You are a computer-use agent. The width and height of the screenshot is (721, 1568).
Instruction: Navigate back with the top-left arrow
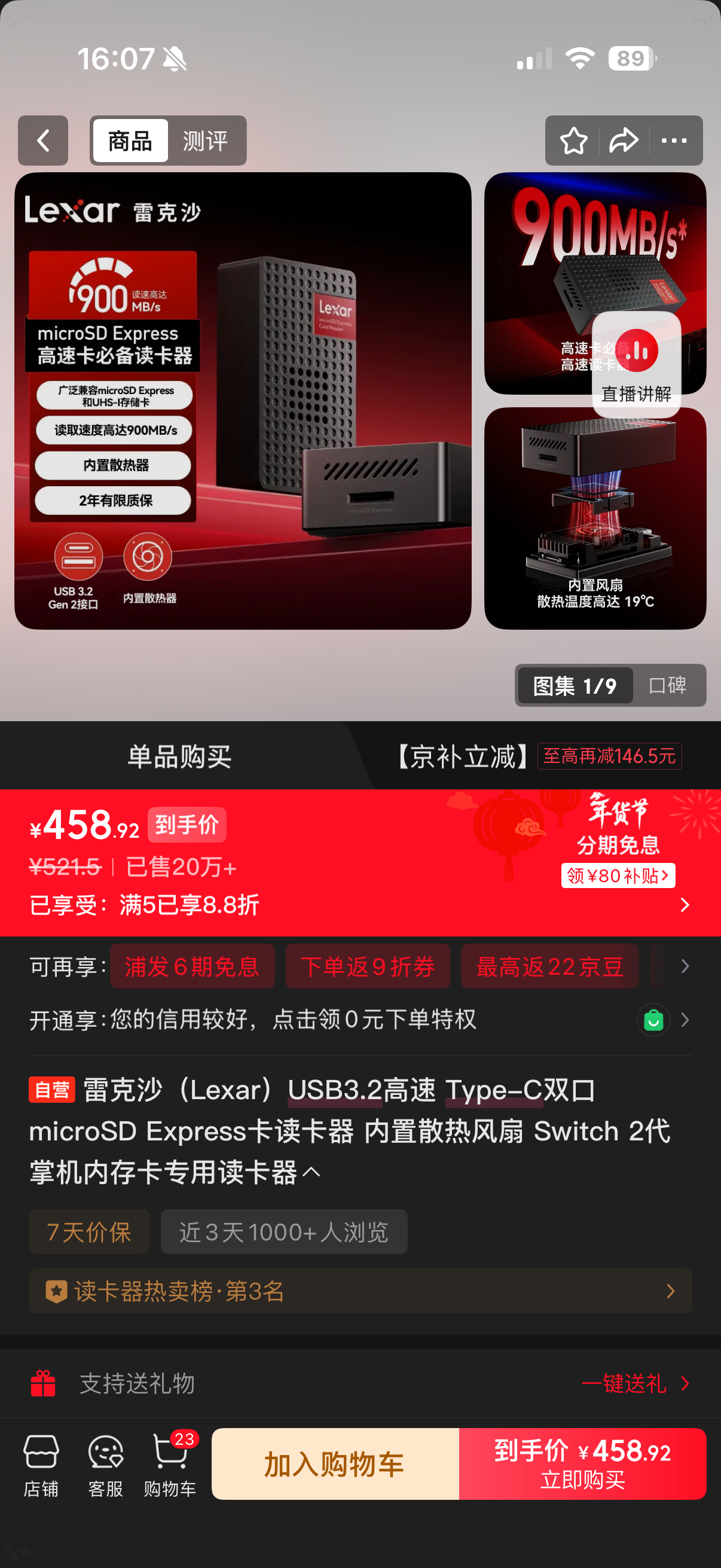(42, 141)
